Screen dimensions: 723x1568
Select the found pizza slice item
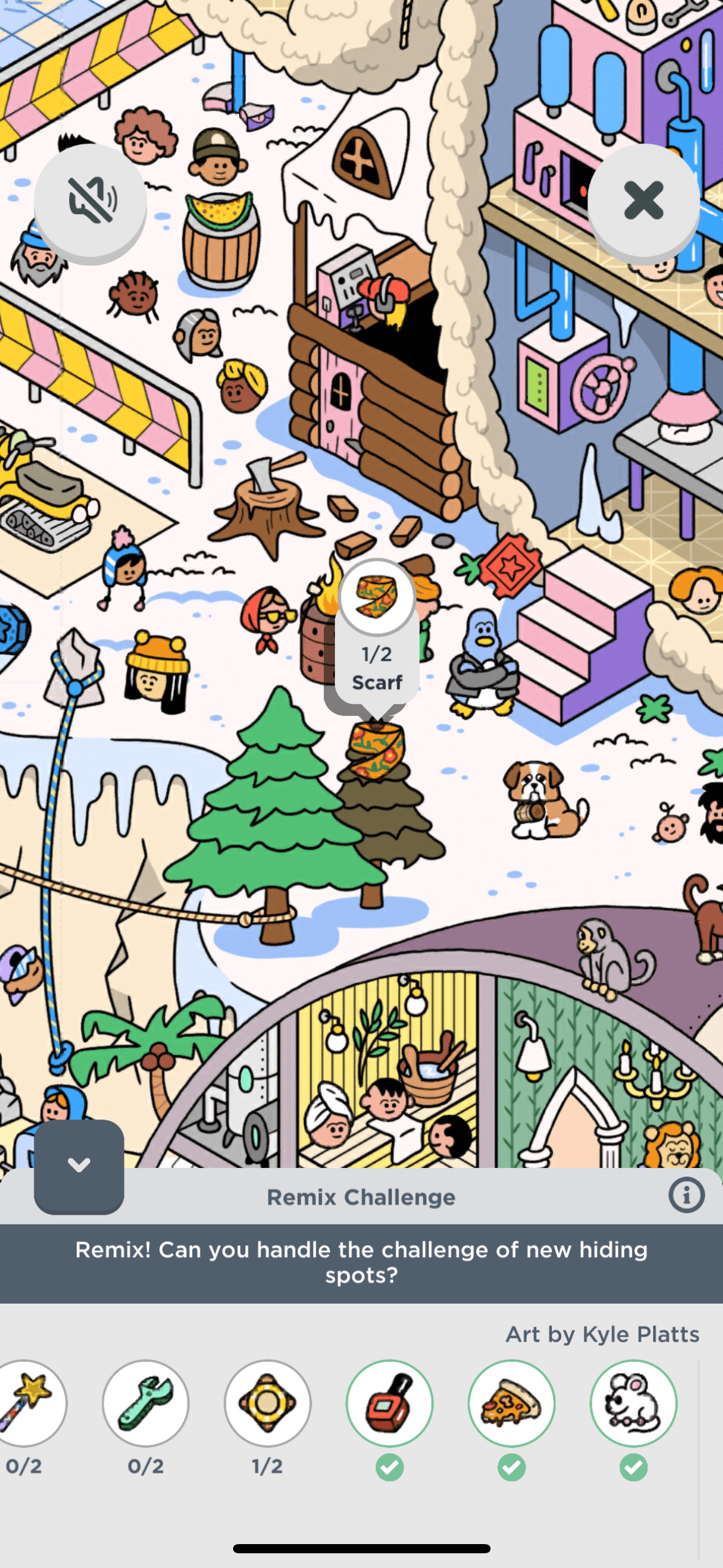(511, 1403)
